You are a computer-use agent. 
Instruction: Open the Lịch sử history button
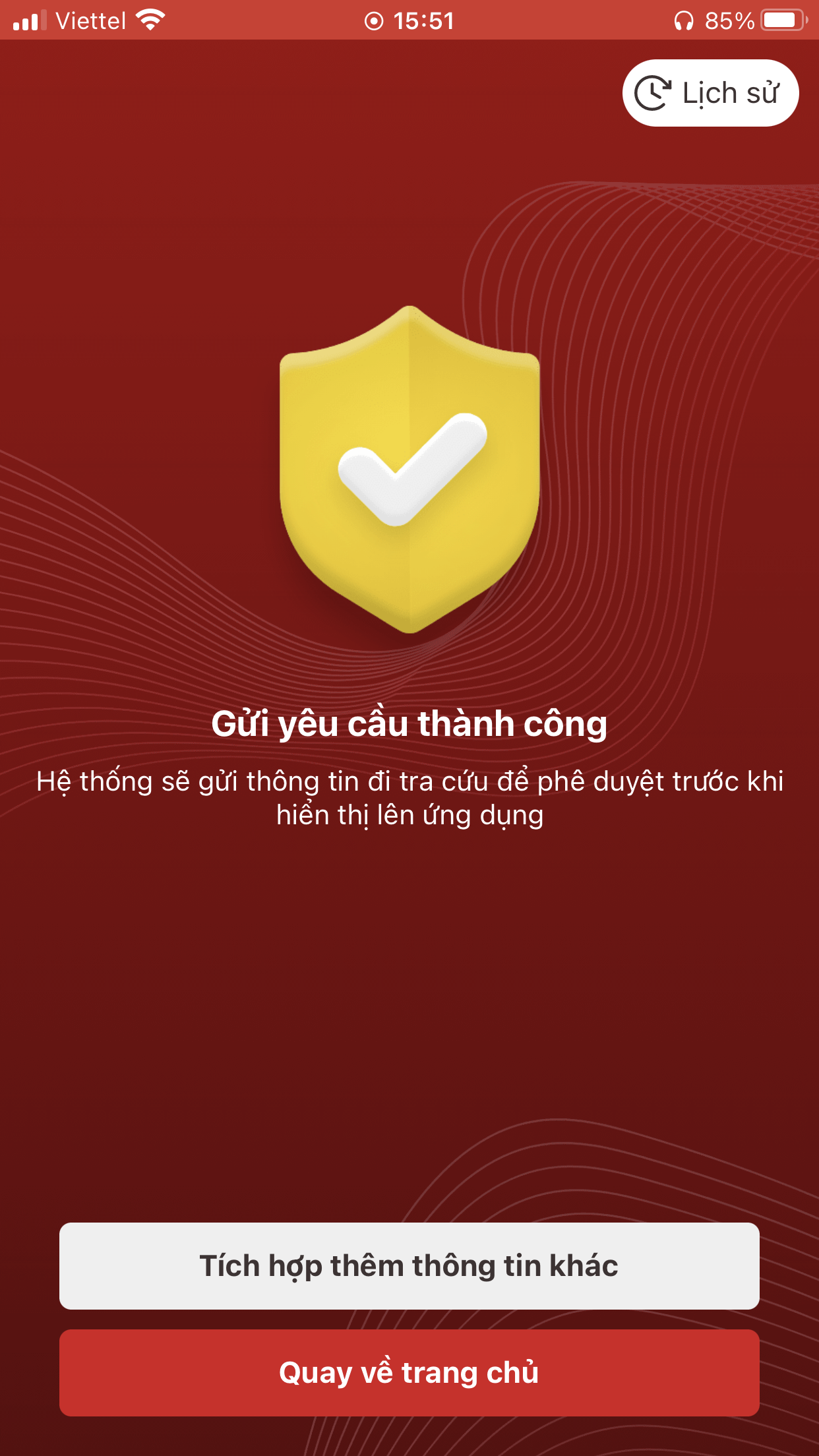[x=710, y=93]
